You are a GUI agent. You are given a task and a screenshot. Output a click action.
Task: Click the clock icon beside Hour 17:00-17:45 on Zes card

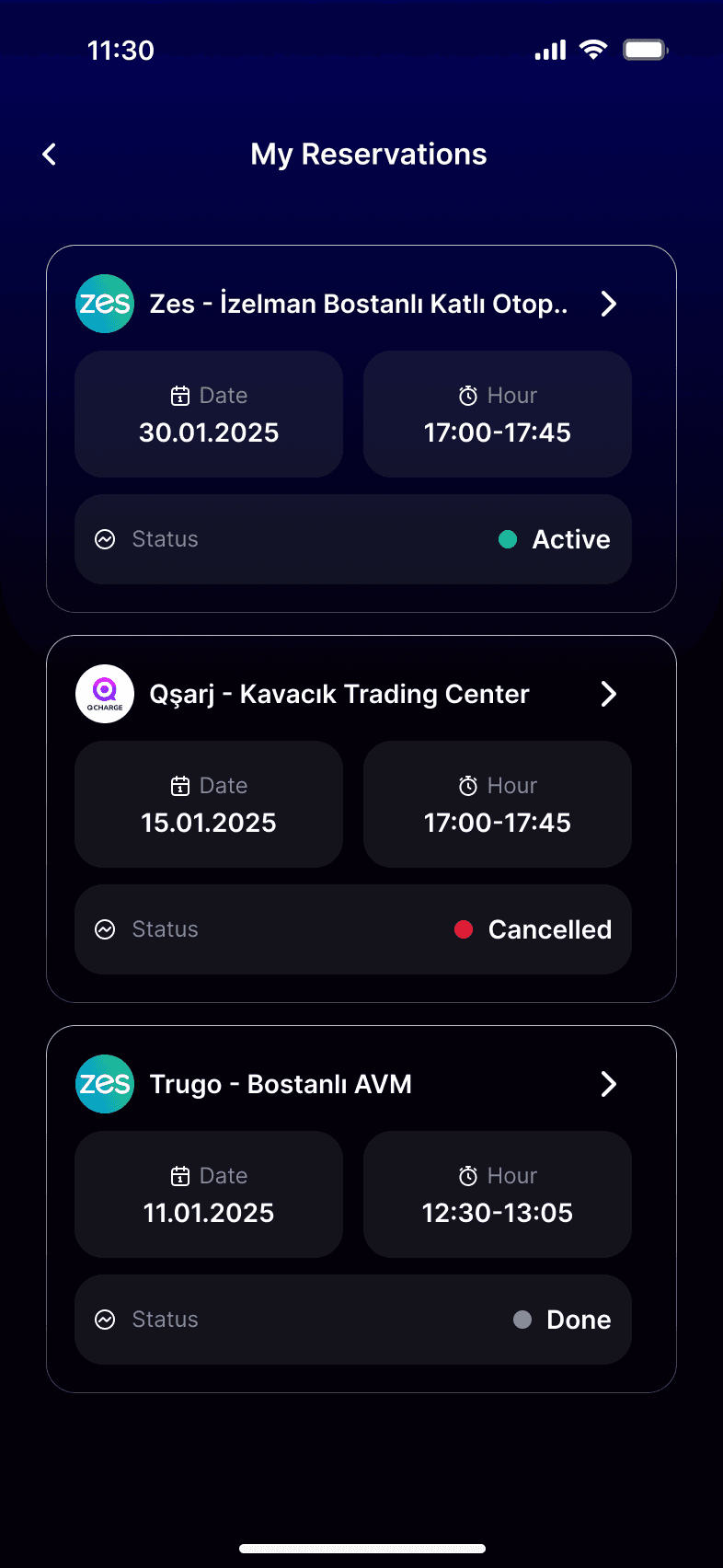click(x=467, y=395)
